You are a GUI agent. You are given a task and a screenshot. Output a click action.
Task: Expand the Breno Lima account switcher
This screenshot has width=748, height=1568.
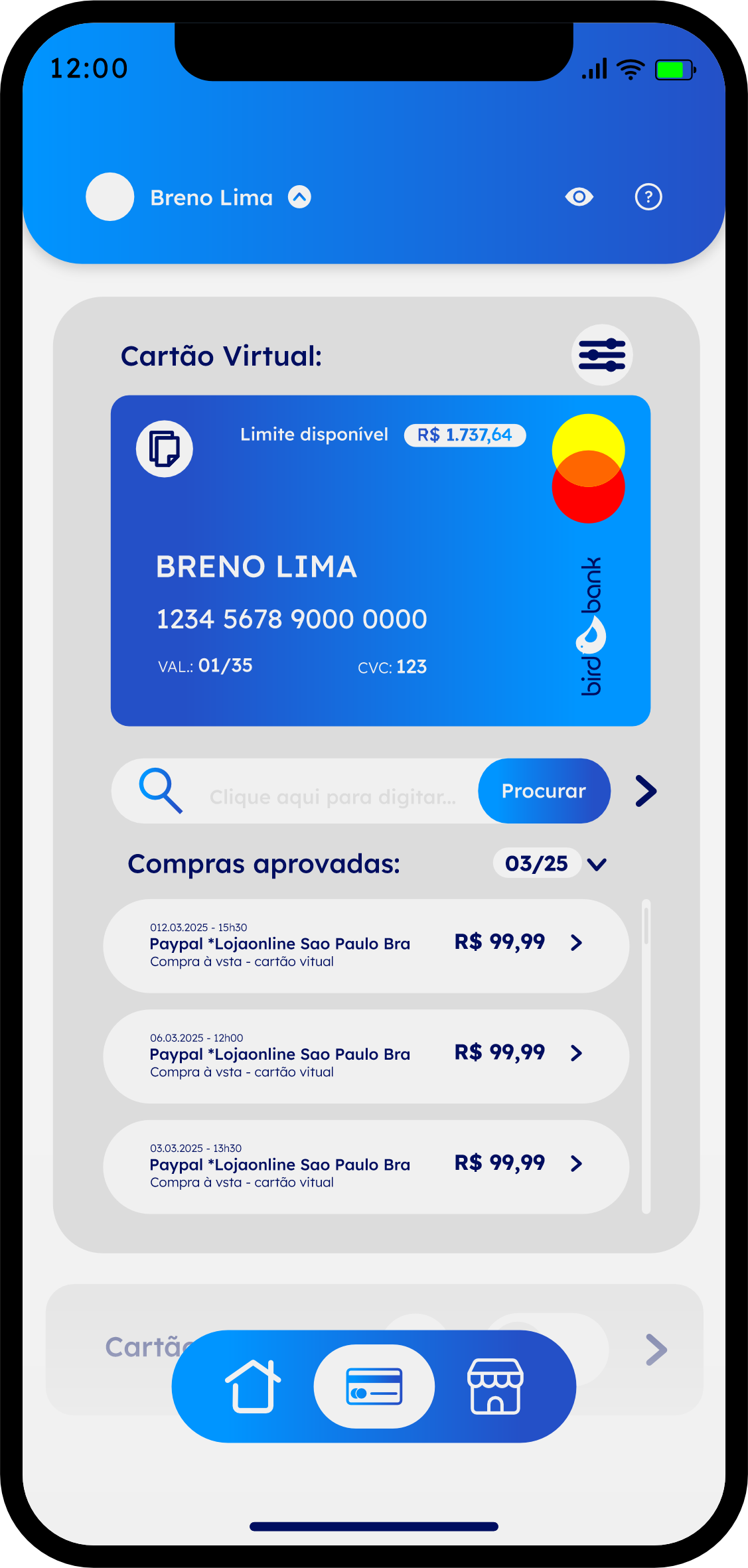point(299,197)
